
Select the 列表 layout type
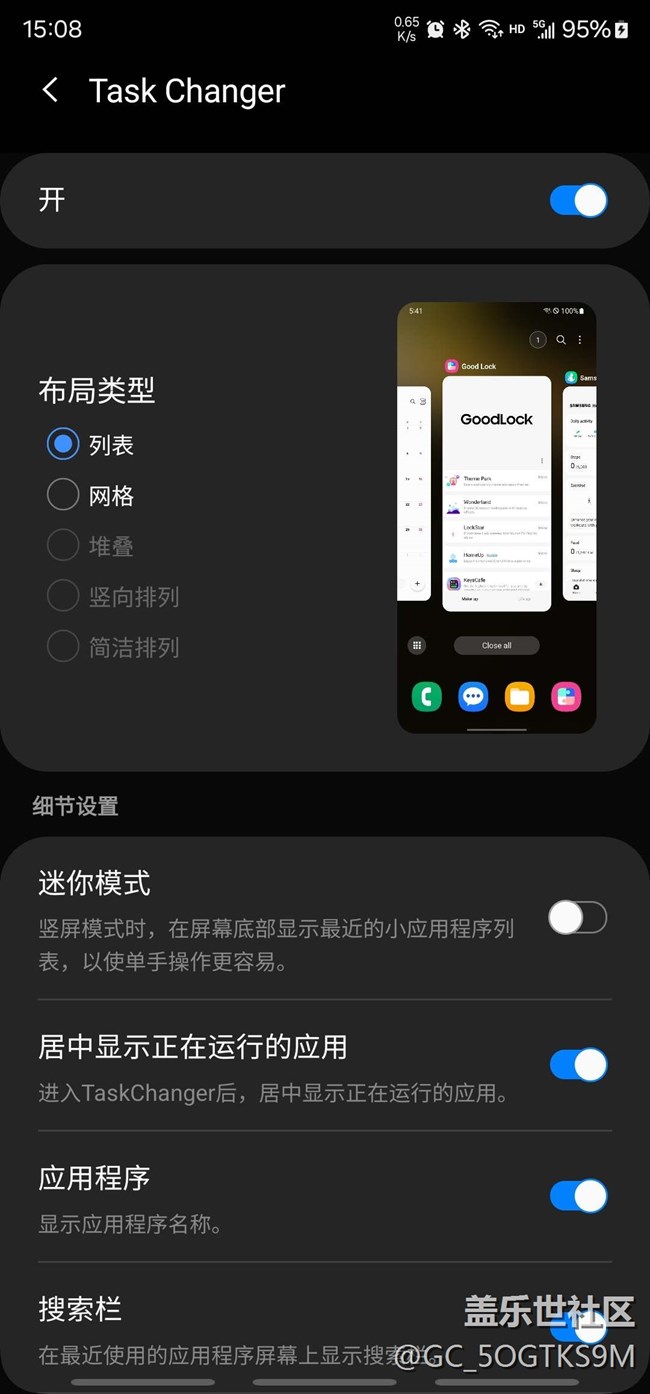63,444
